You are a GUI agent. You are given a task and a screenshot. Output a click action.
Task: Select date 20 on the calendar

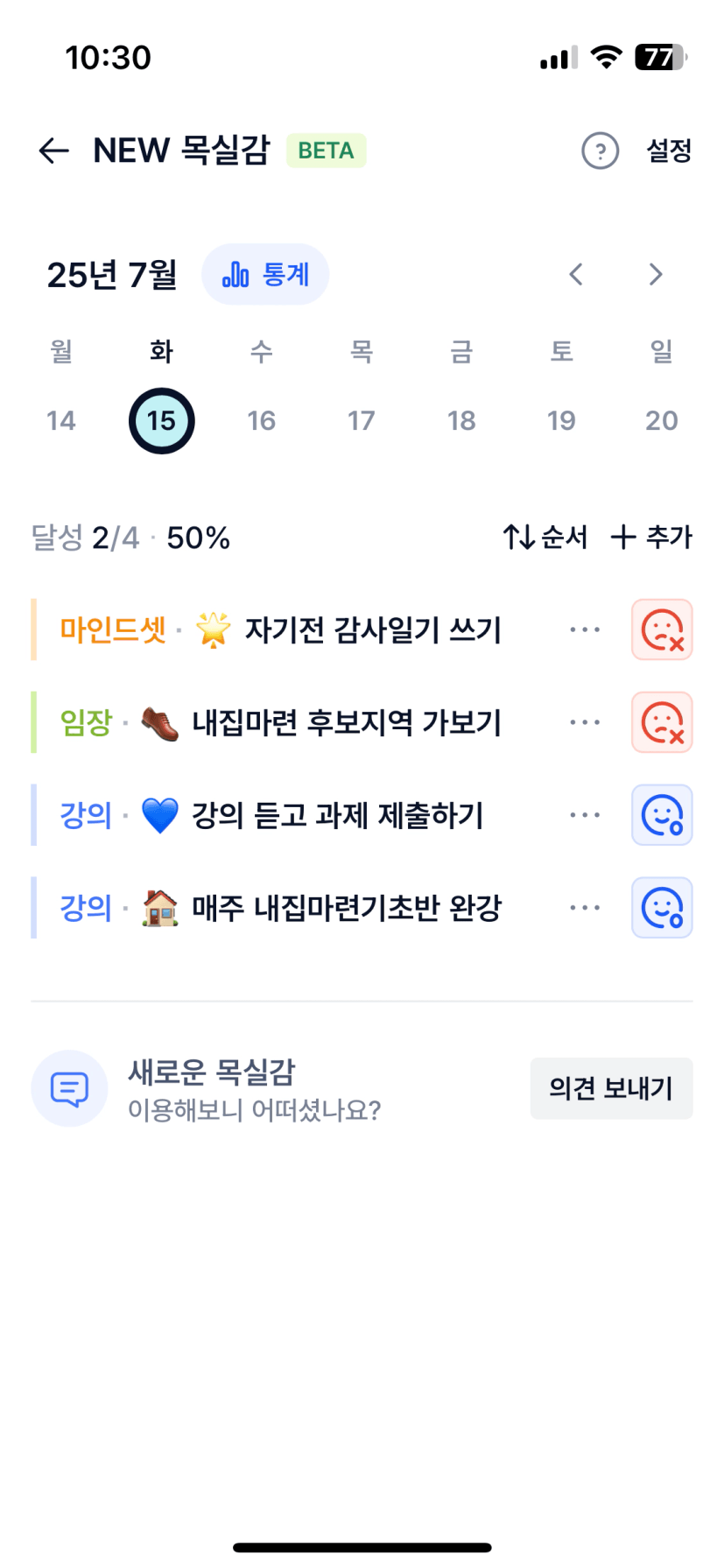[x=661, y=420]
